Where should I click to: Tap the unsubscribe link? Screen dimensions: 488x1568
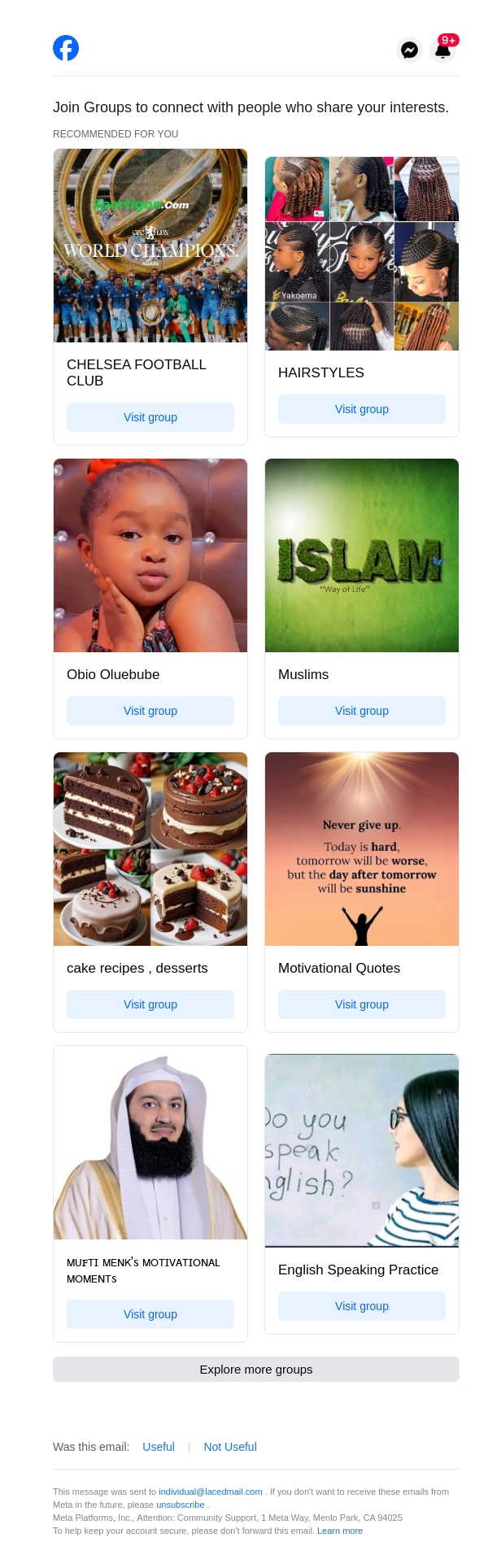[x=181, y=1505]
